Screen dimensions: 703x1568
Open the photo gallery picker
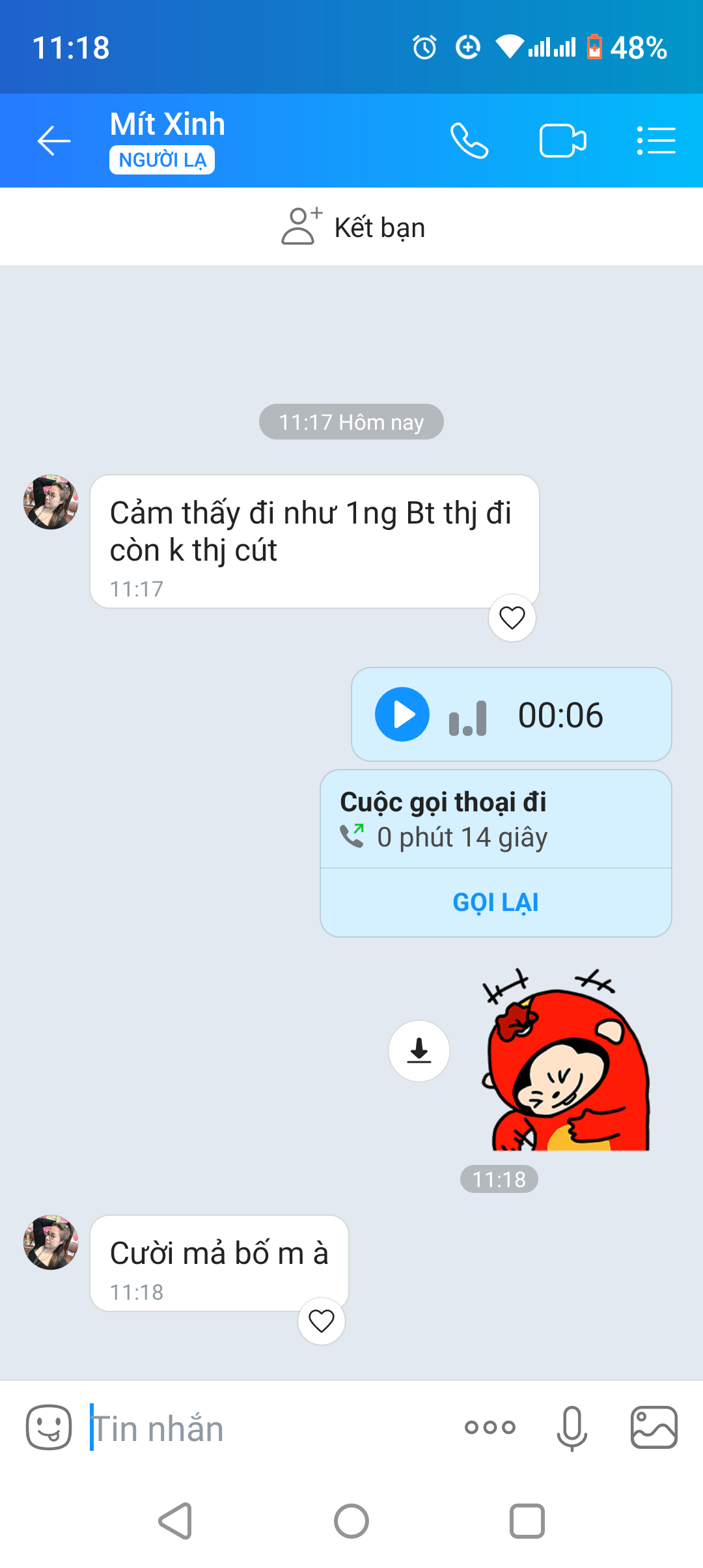point(654,1427)
